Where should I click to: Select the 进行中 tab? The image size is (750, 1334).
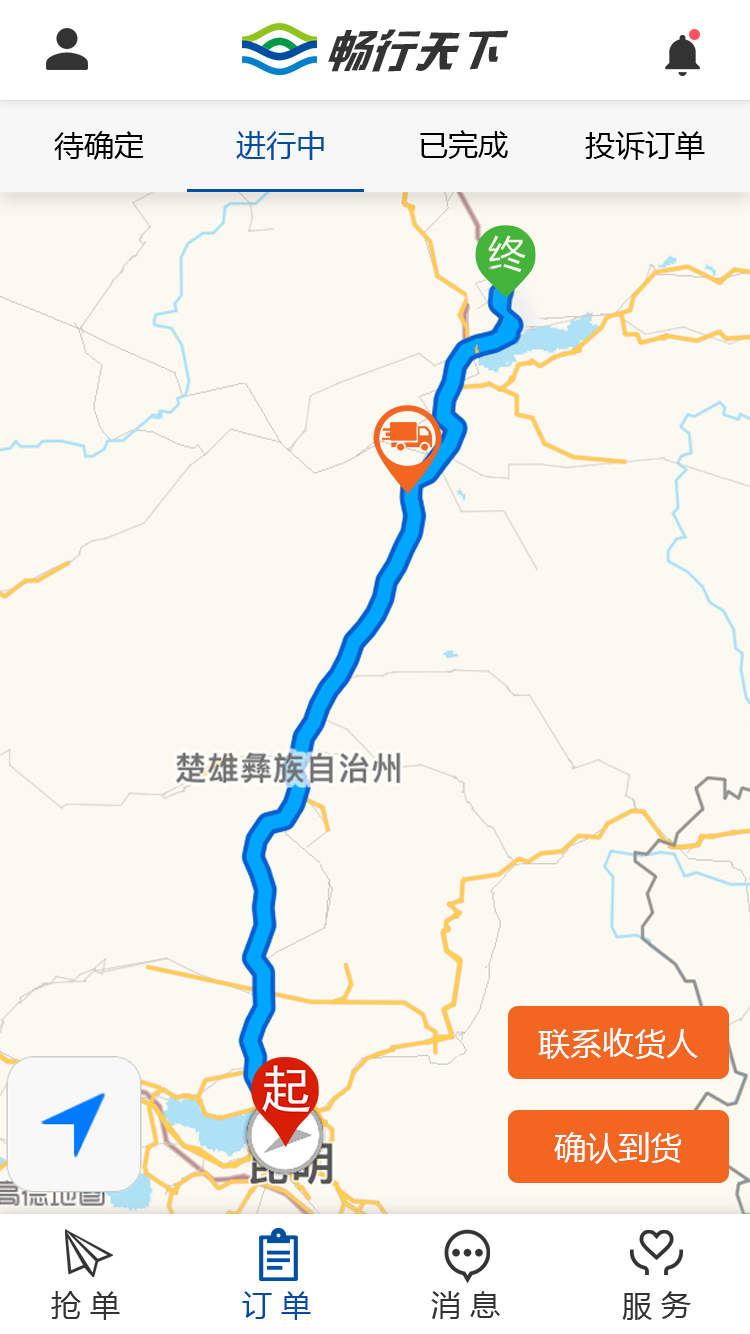(x=280, y=146)
